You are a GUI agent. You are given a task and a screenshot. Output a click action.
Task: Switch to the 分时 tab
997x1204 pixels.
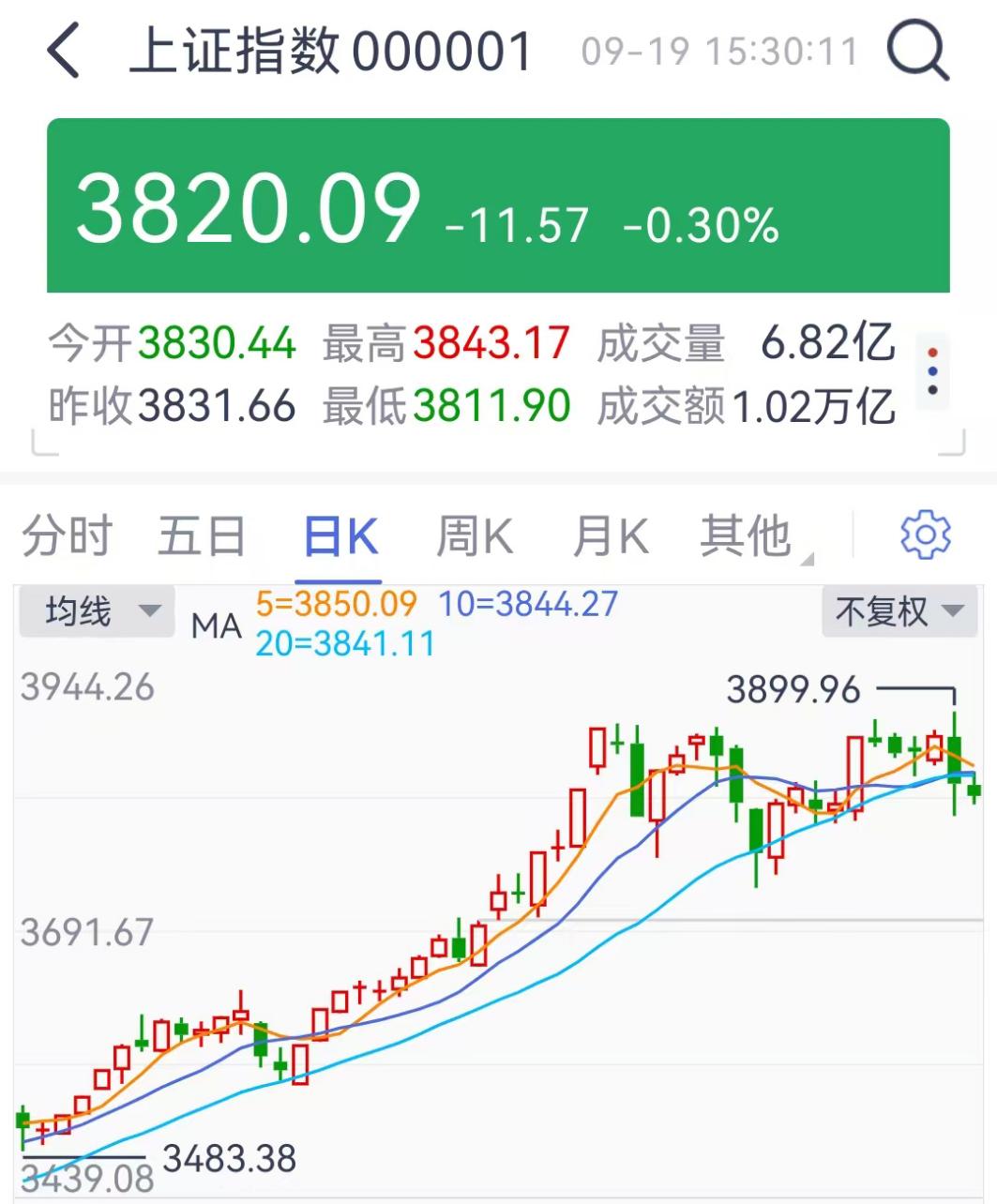coord(67,536)
